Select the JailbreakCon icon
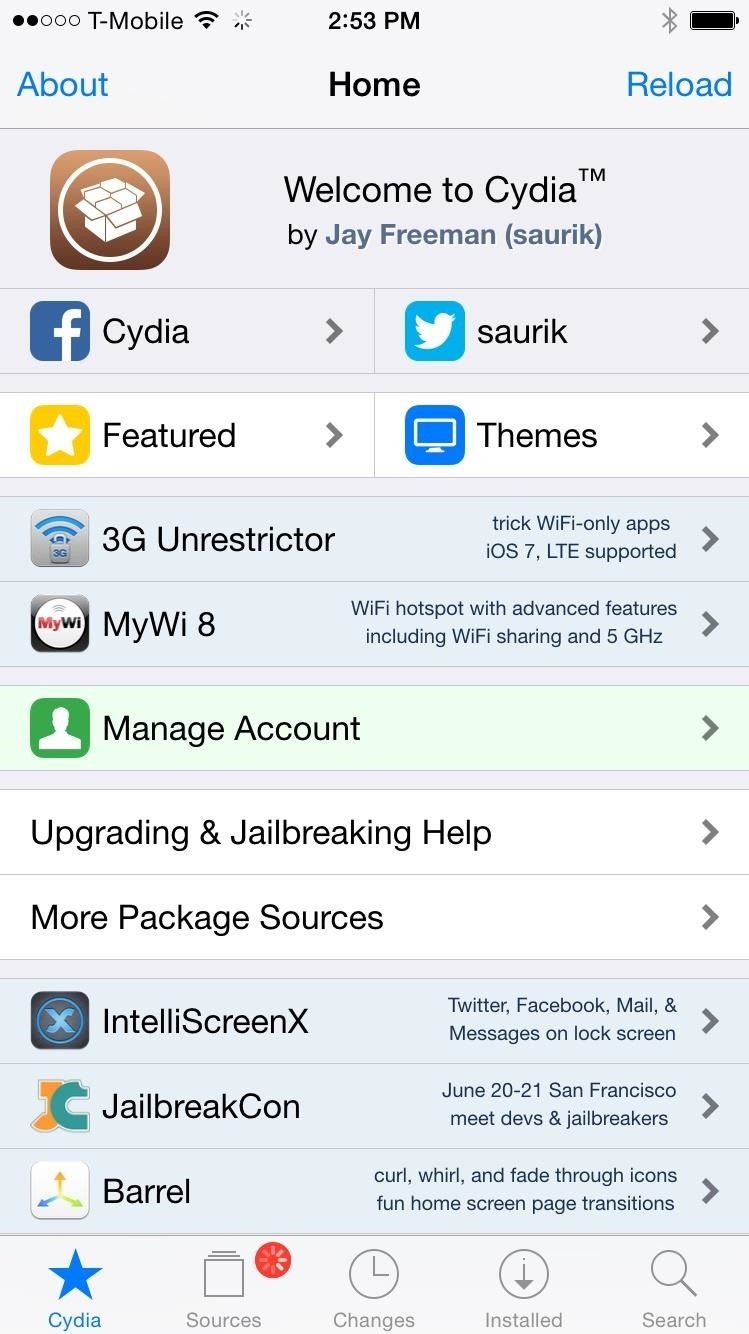This screenshot has width=749, height=1334. [x=59, y=1106]
